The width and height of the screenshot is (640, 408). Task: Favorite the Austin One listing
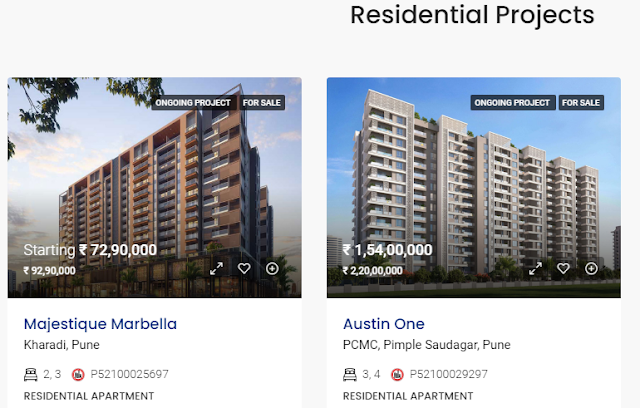[x=563, y=268]
